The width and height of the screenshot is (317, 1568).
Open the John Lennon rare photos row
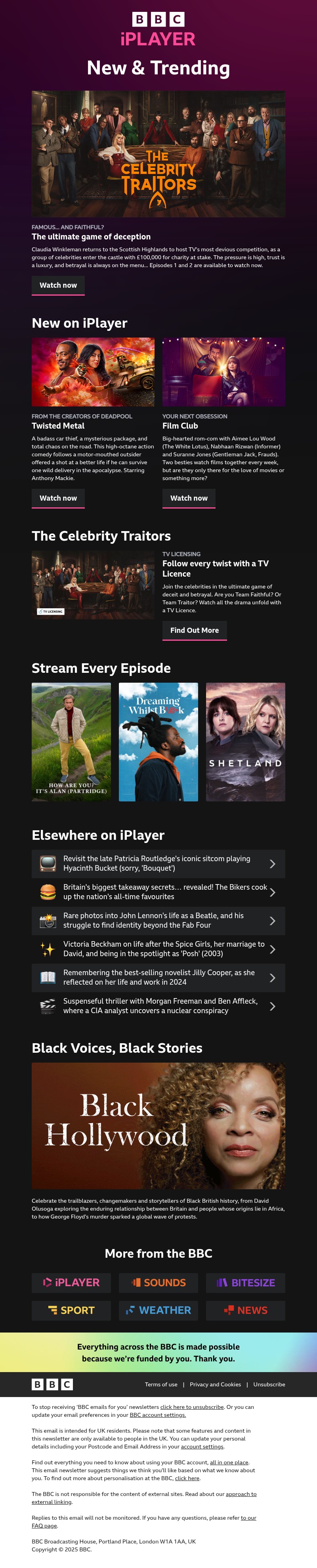coord(158,921)
